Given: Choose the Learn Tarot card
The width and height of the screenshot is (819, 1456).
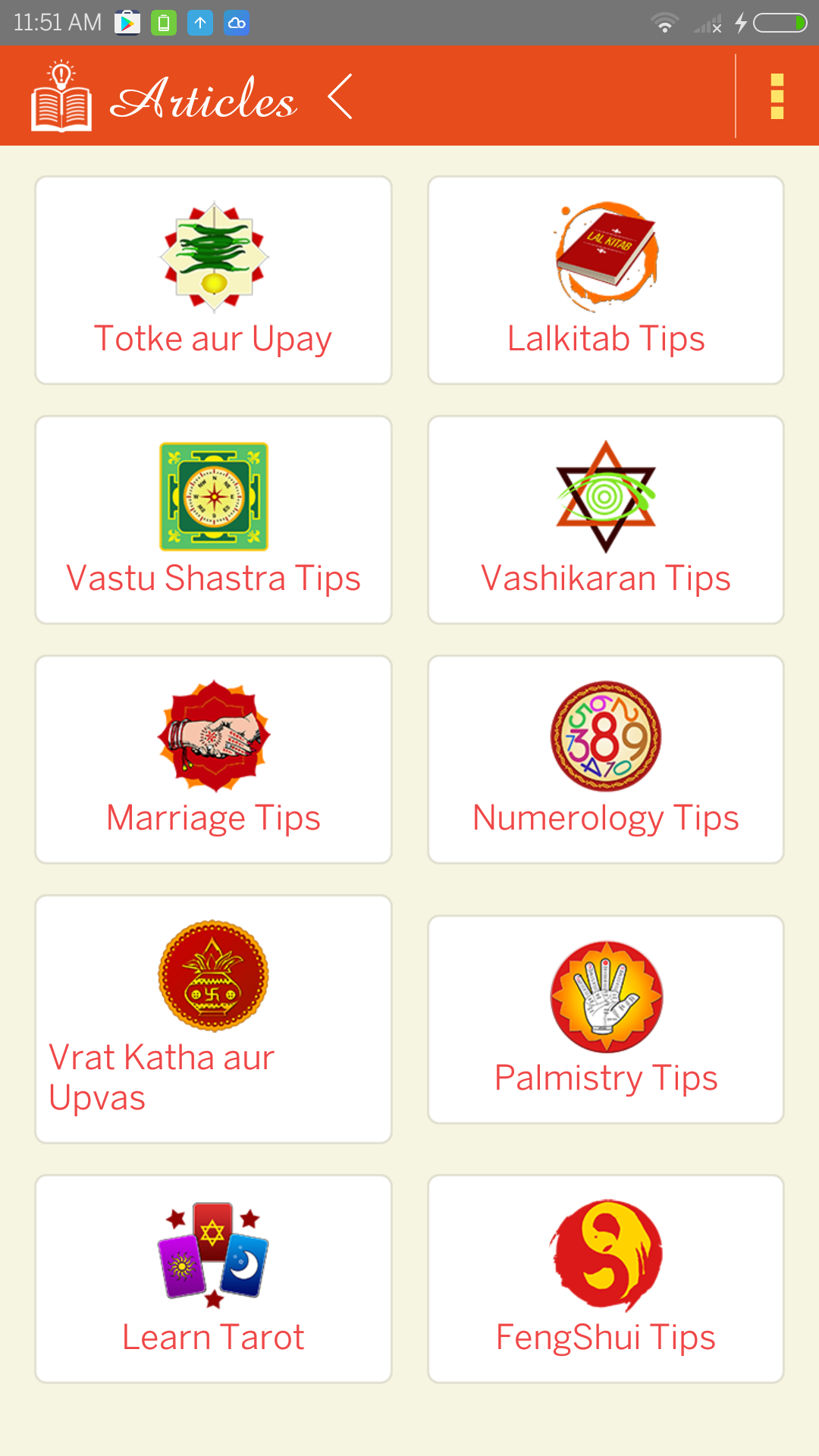Looking at the screenshot, I should 213,1279.
